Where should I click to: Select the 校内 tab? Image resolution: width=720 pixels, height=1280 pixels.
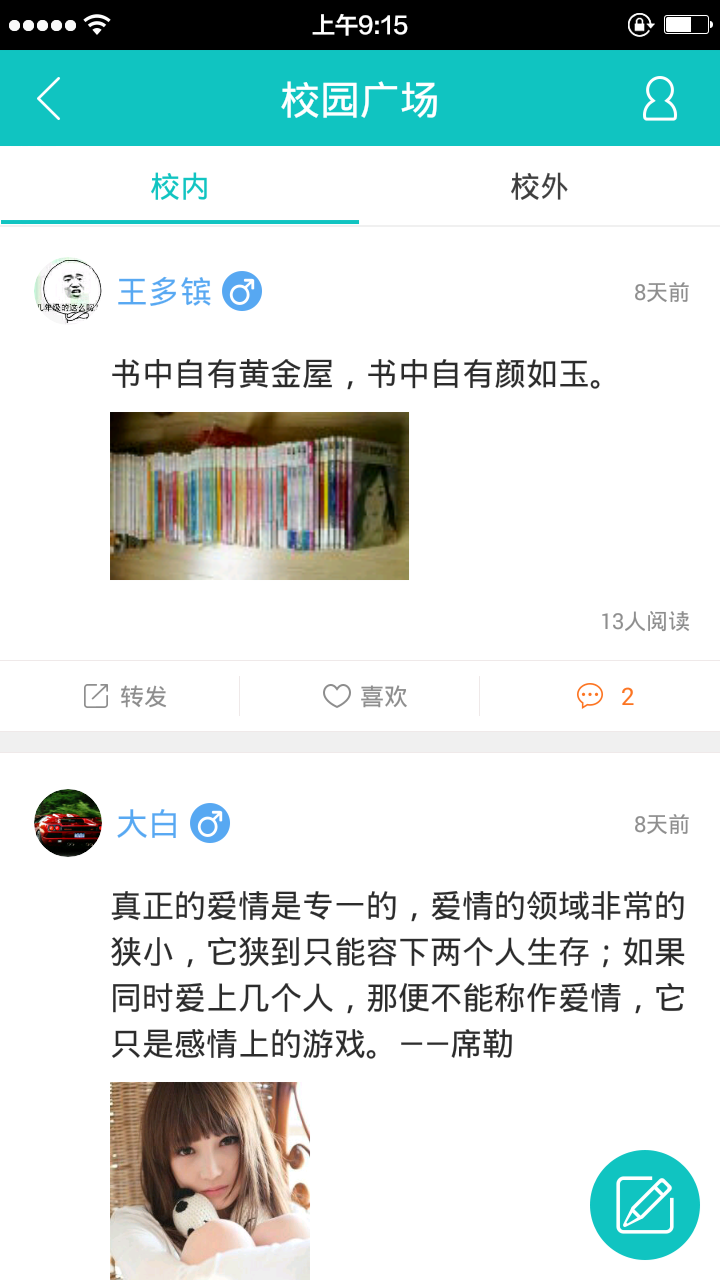click(x=180, y=187)
